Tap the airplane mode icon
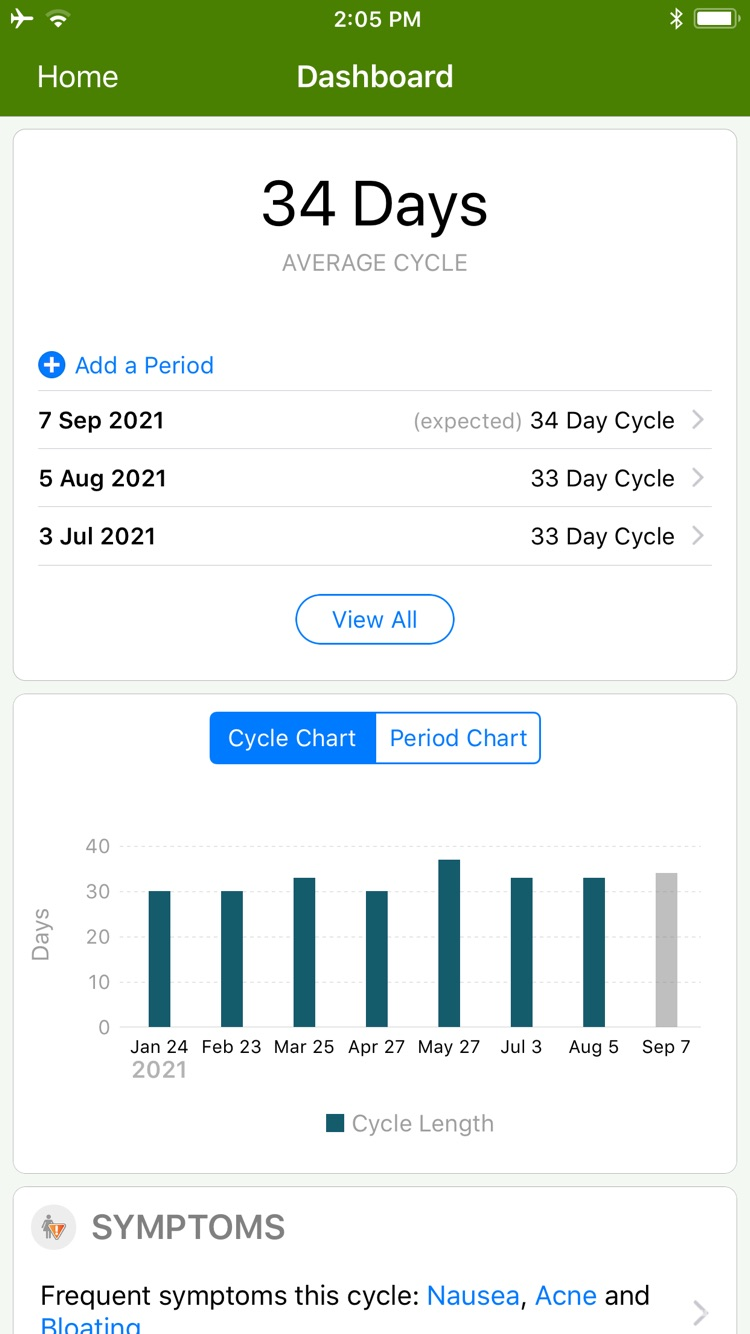The width and height of the screenshot is (750, 1334). [22, 18]
